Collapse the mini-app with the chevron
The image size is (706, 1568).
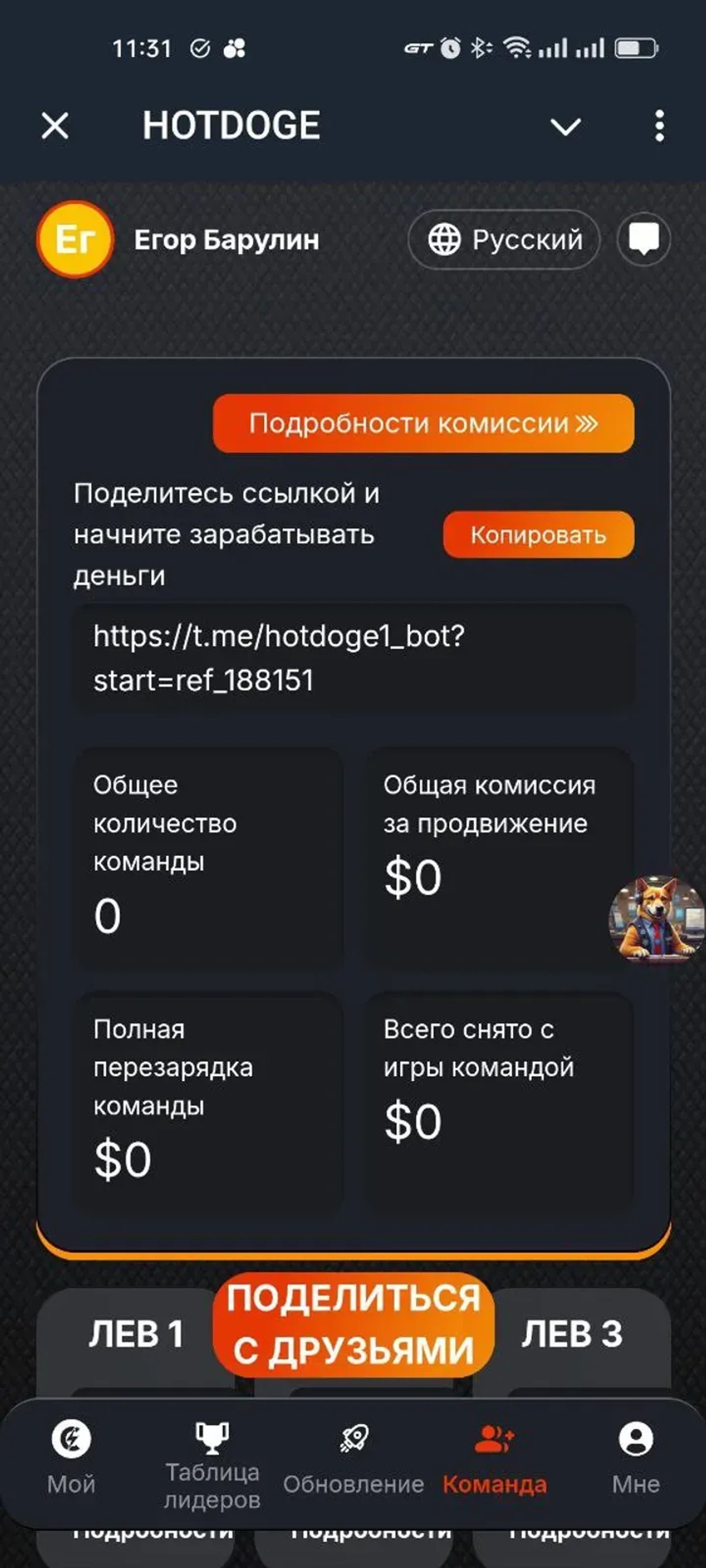click(x=566, y=126)
